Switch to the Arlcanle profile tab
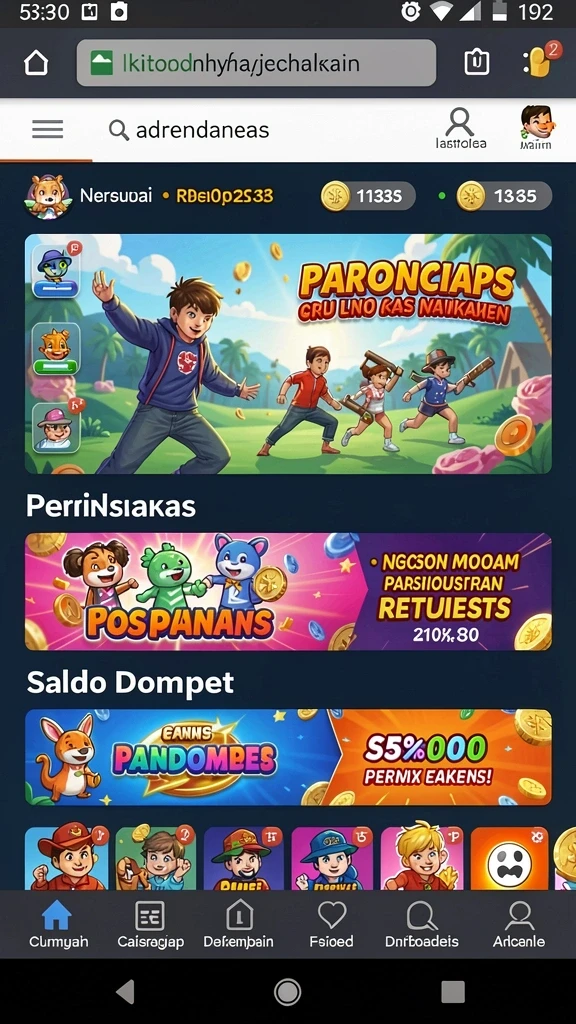Screen dimensions: 576x1024 point(519,925)
